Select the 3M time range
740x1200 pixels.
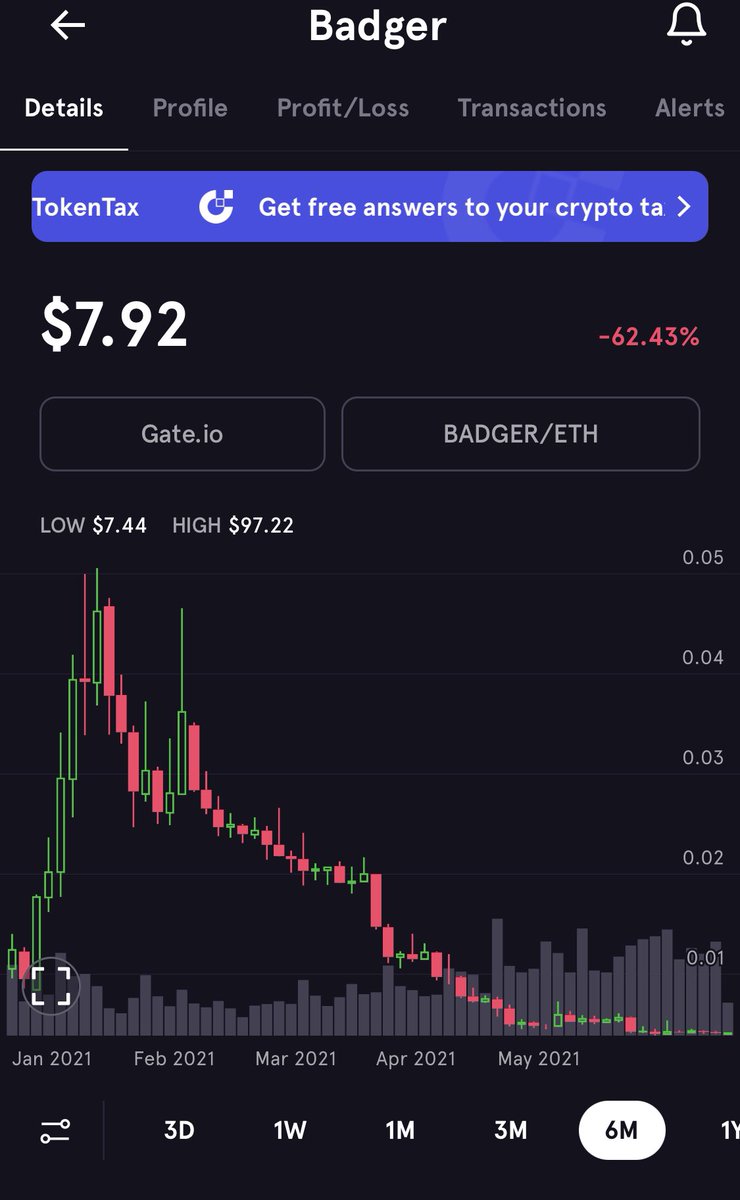coord(510,1130)
